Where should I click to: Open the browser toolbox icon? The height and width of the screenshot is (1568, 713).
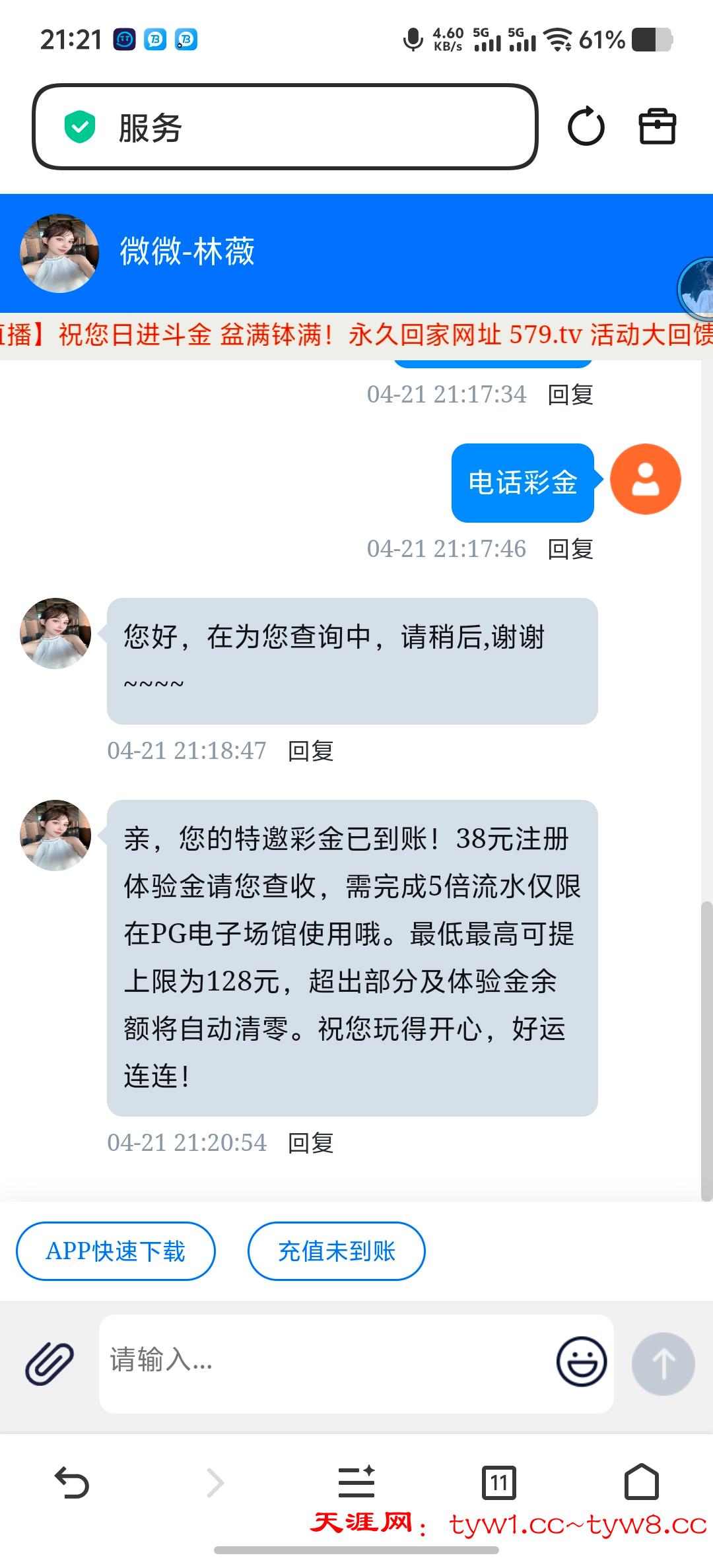click(657, 127)
